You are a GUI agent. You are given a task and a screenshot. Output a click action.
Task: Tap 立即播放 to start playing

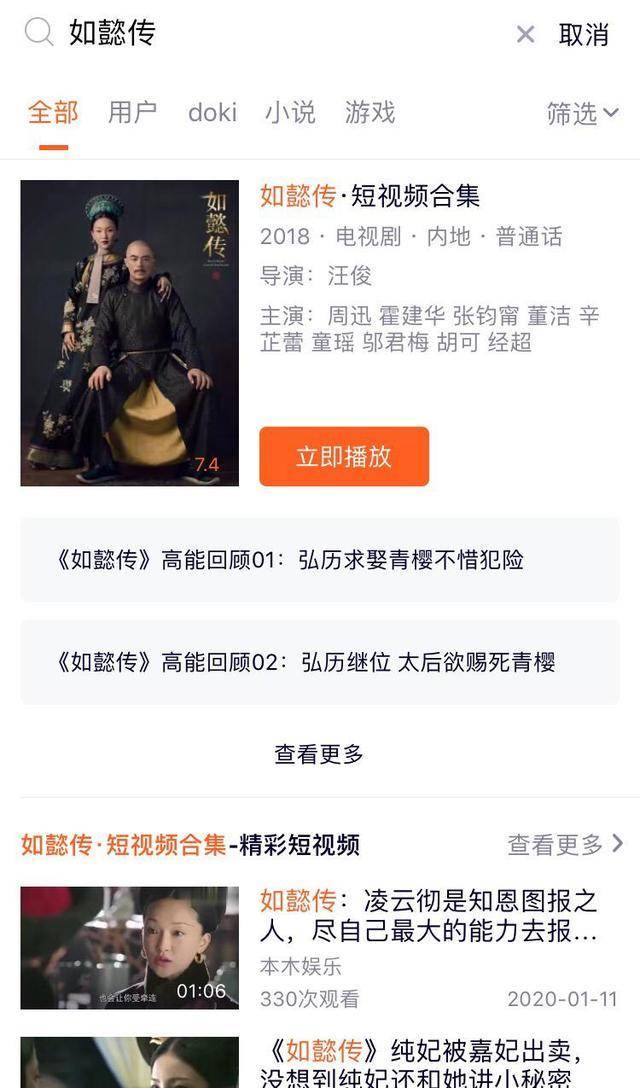click(344, 457)
